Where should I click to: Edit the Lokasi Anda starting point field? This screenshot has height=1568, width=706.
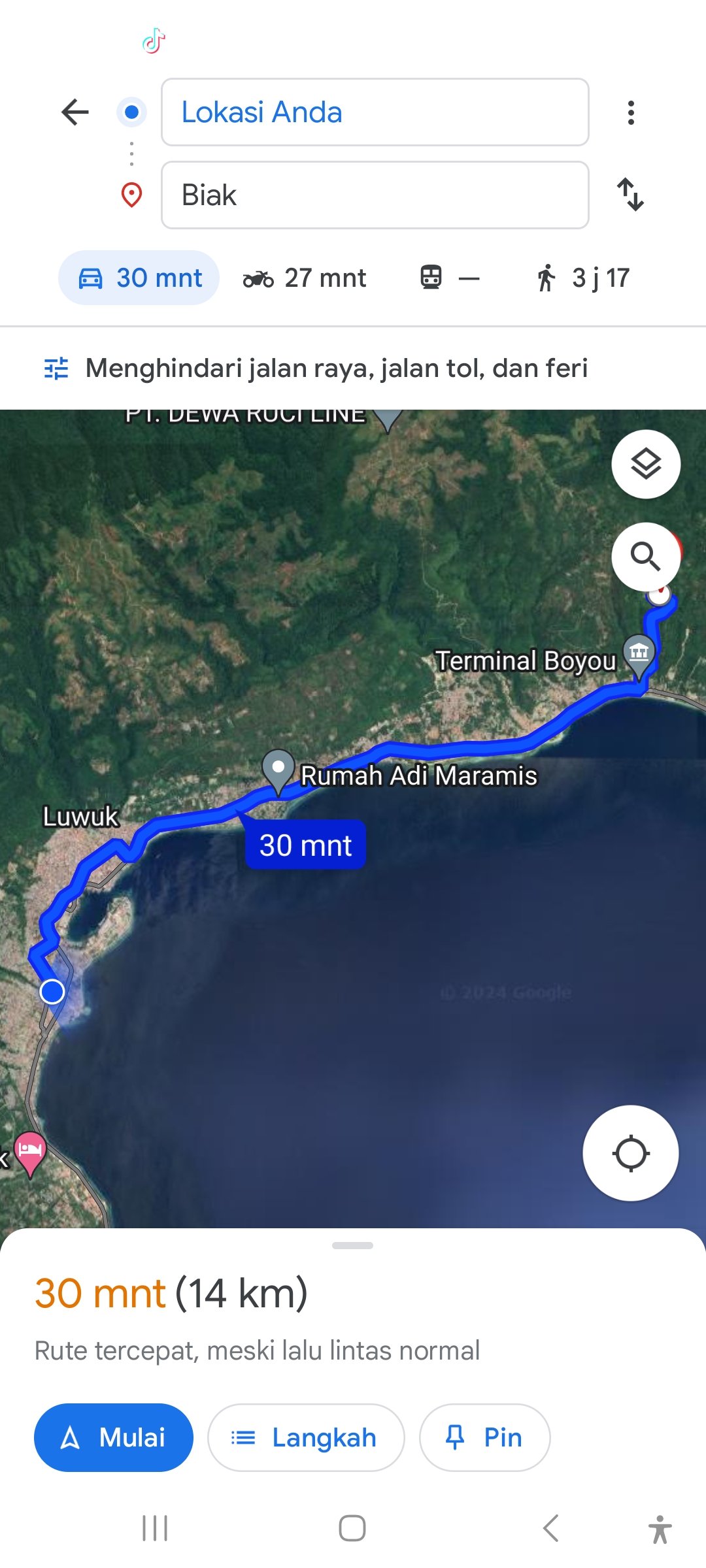[x=375, y=112]
